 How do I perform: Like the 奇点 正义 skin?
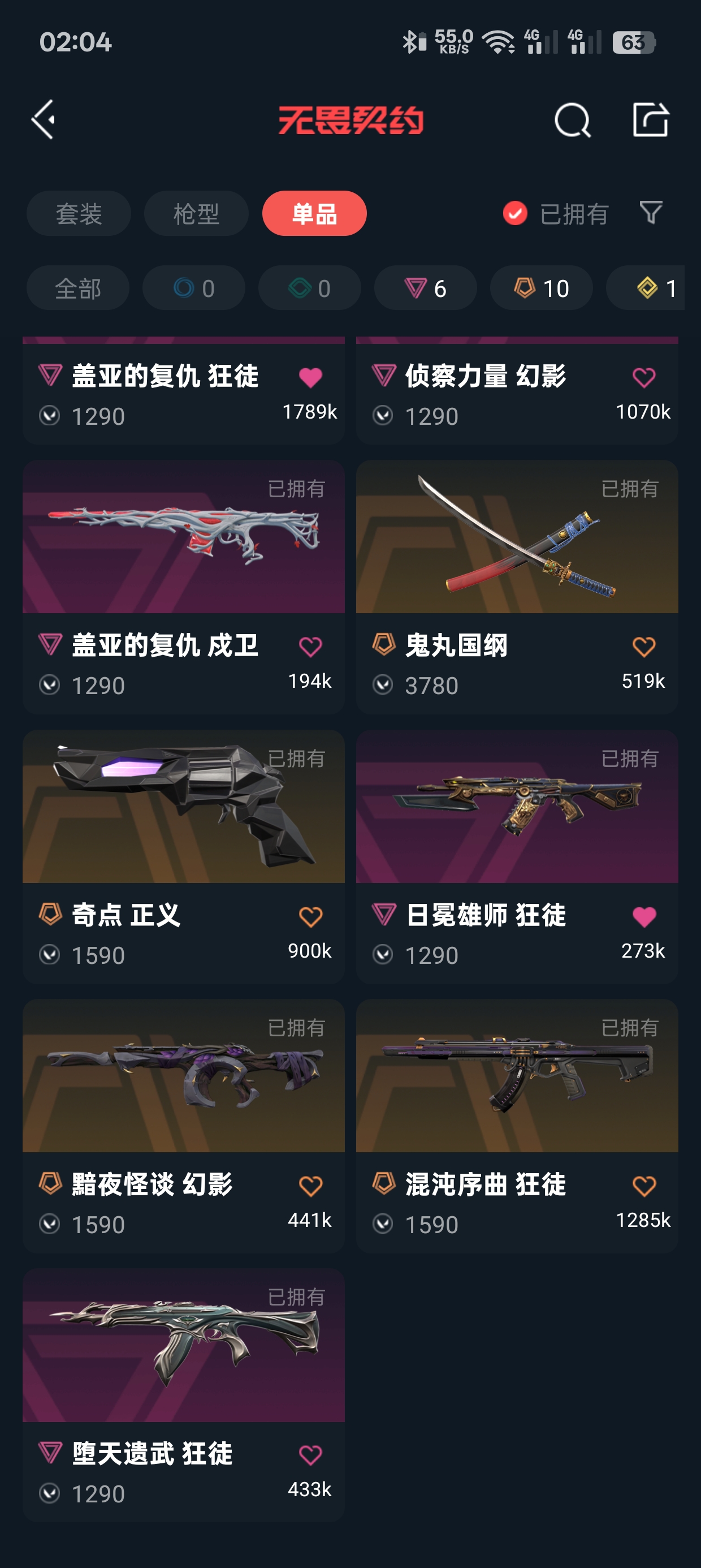pos(310,917)
